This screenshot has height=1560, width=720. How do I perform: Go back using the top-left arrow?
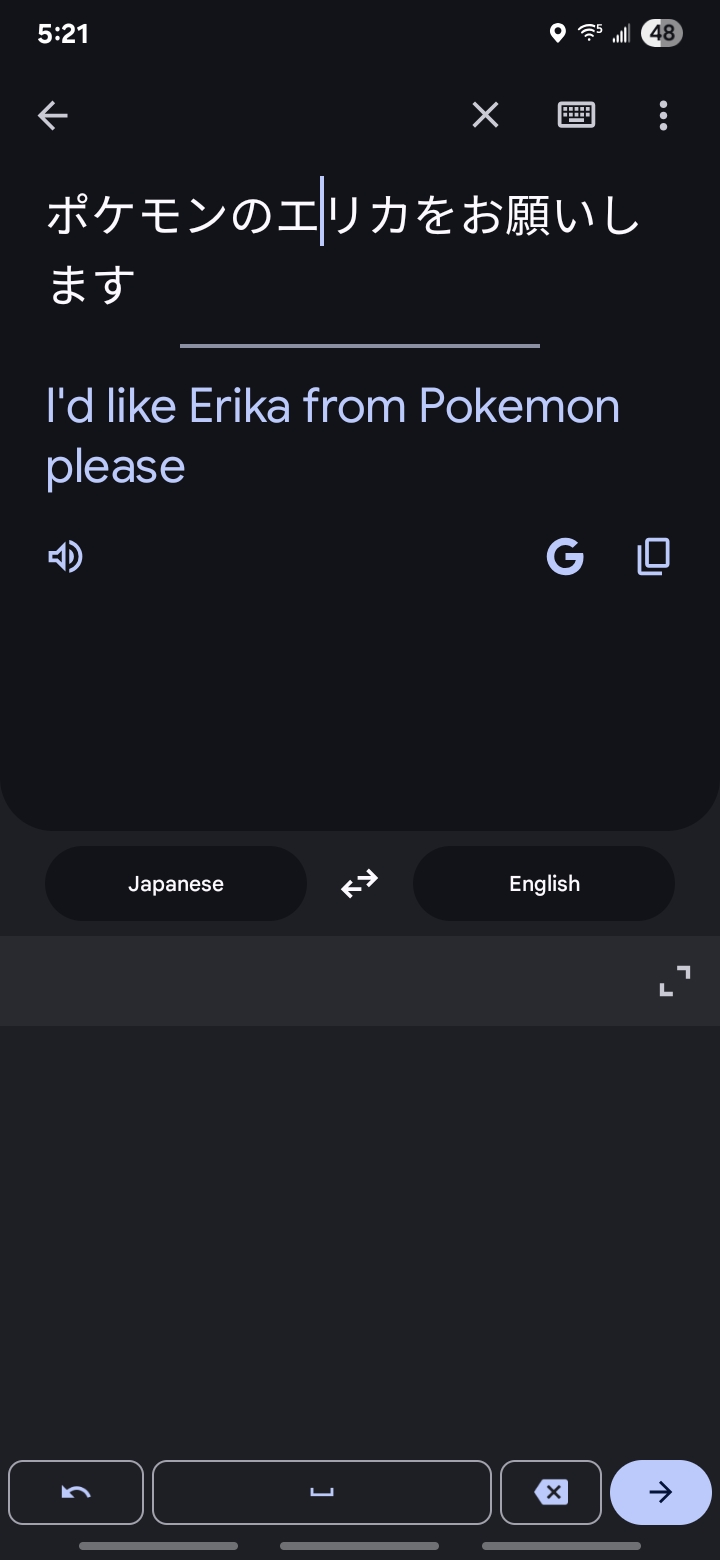(53, 116)
